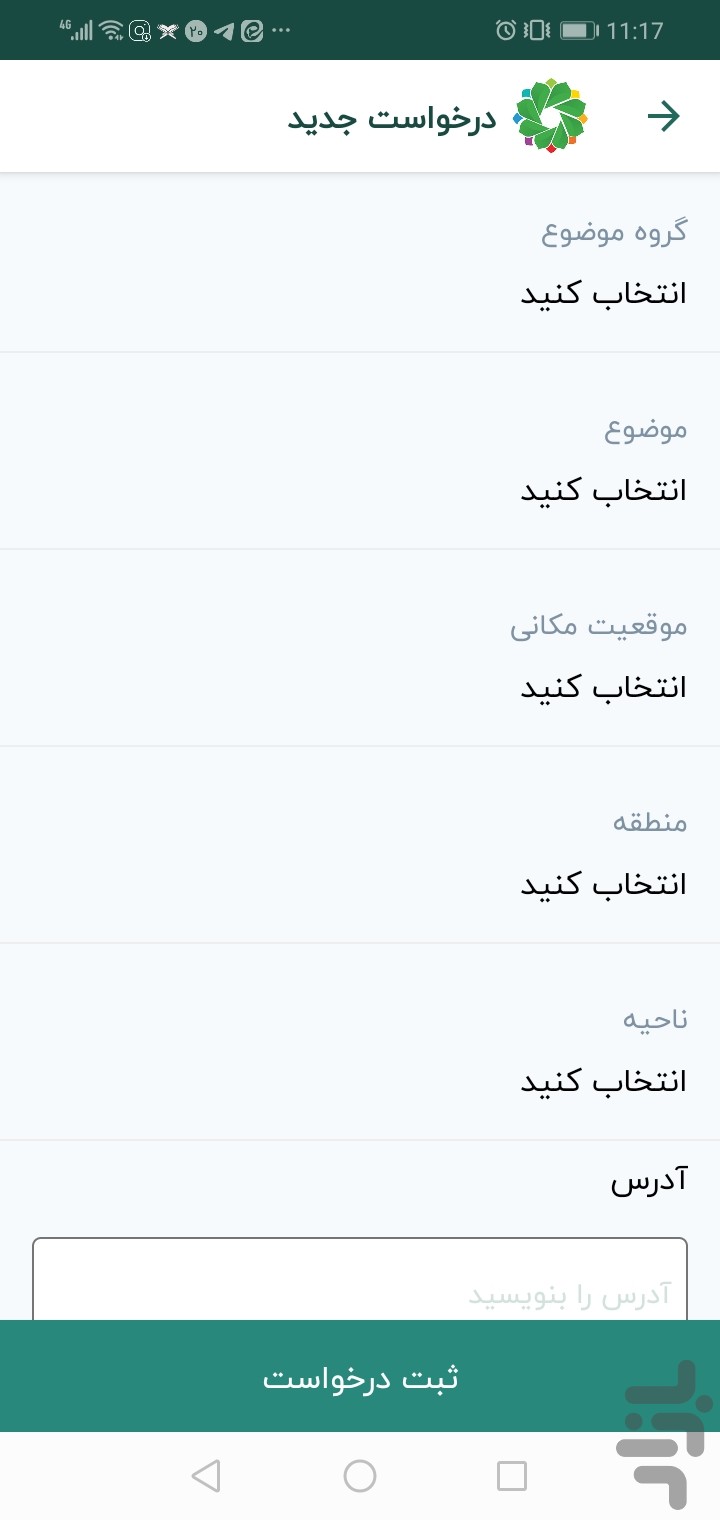Open the گروه موضوع selector
This screenshot has width=720, height=1520.
pyautogui.click(x=603, y=294)
